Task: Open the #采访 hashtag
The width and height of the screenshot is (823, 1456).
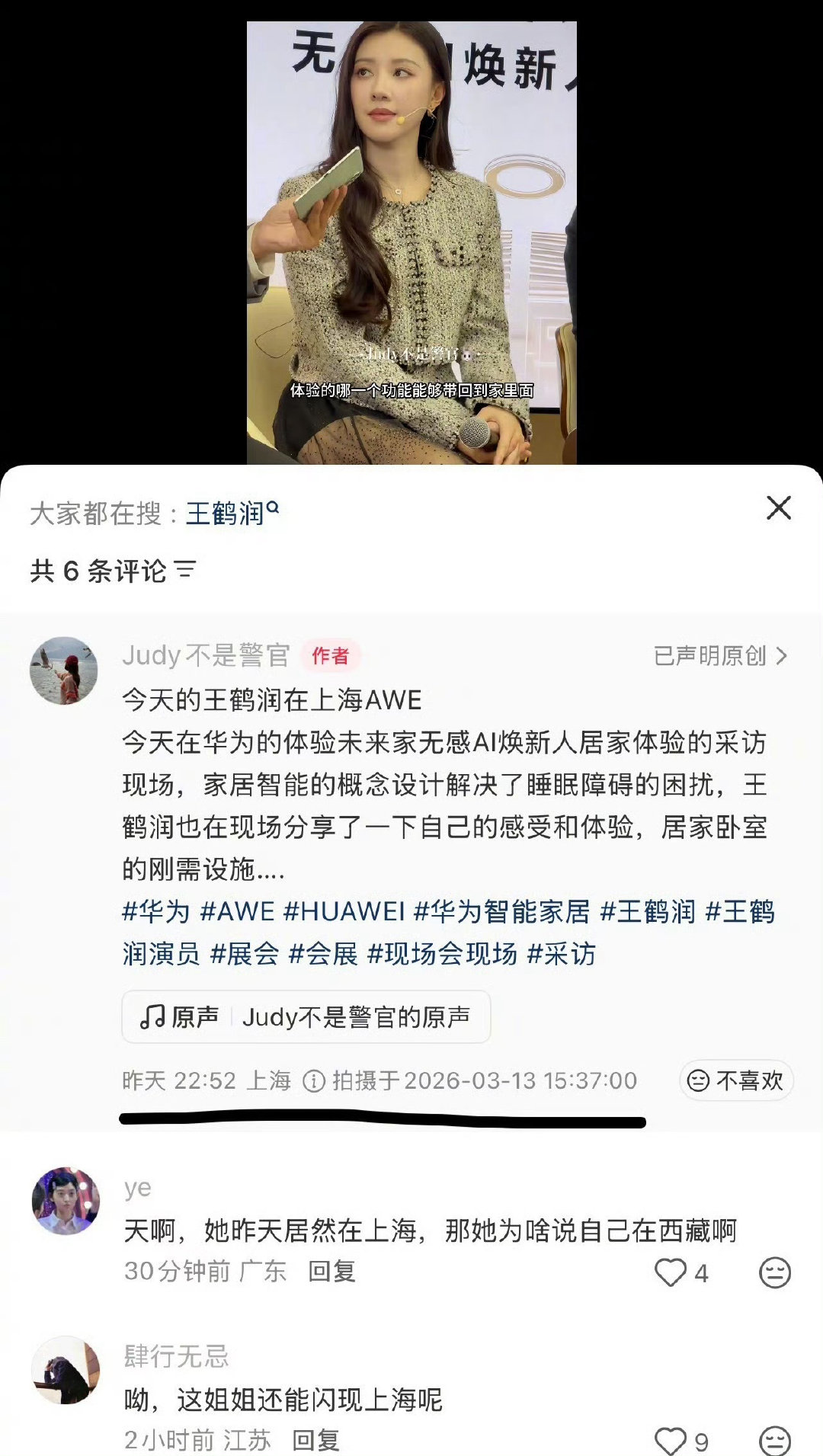Action: 561,953
